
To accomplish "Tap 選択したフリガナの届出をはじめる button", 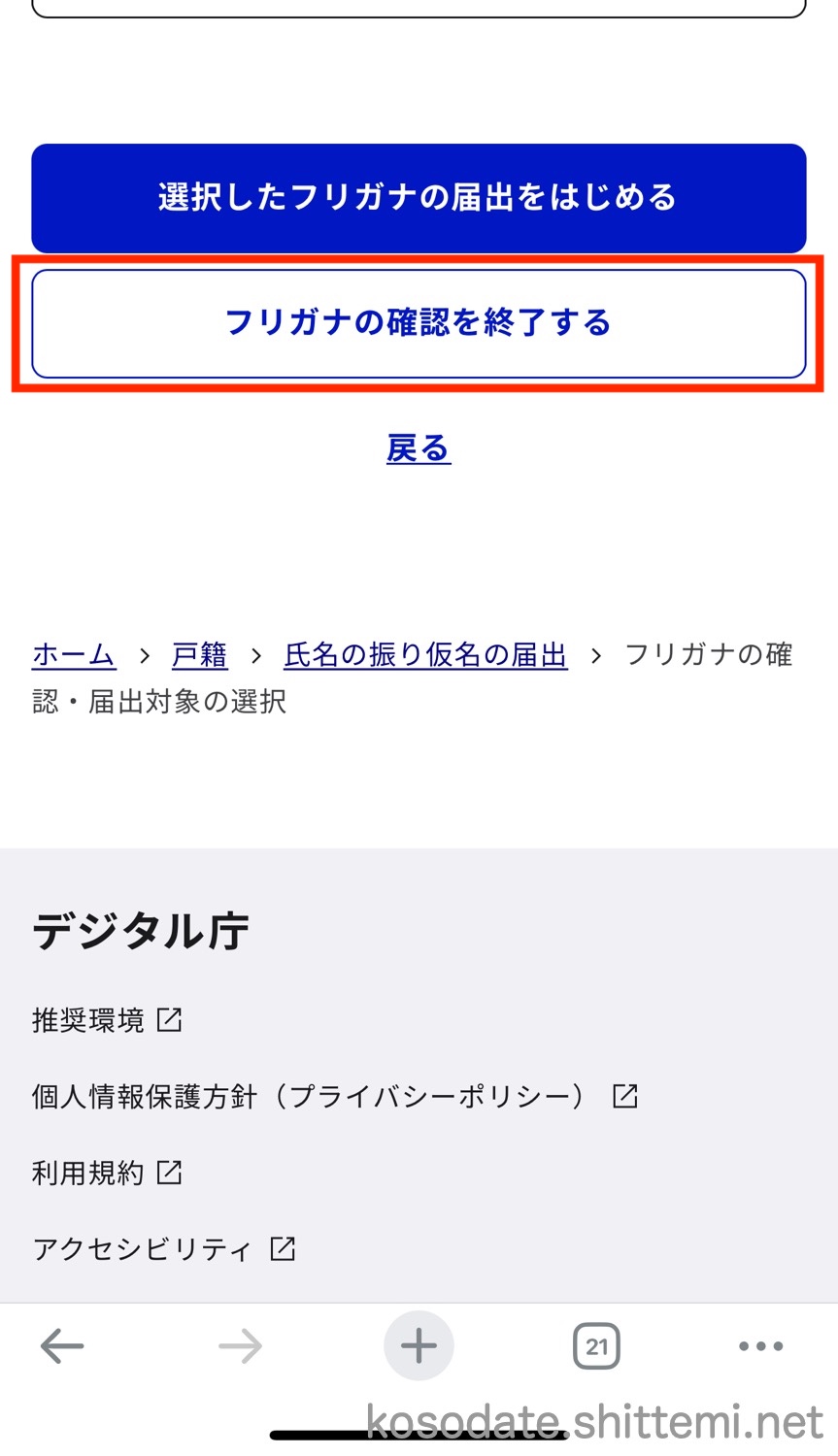I will coord(419,198).
